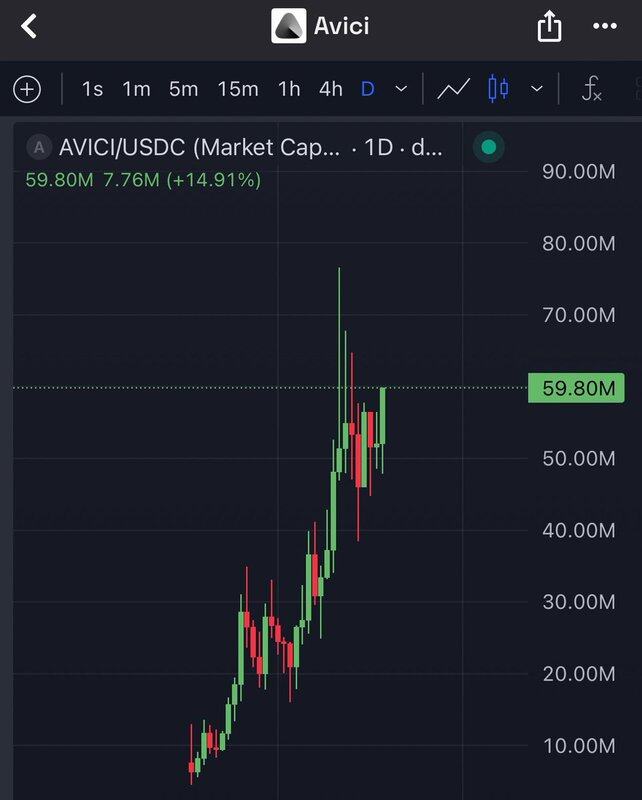Go back using the arrow
This screenshot has height=800, width=642.
pyautogui.click(x=29, y=26)
